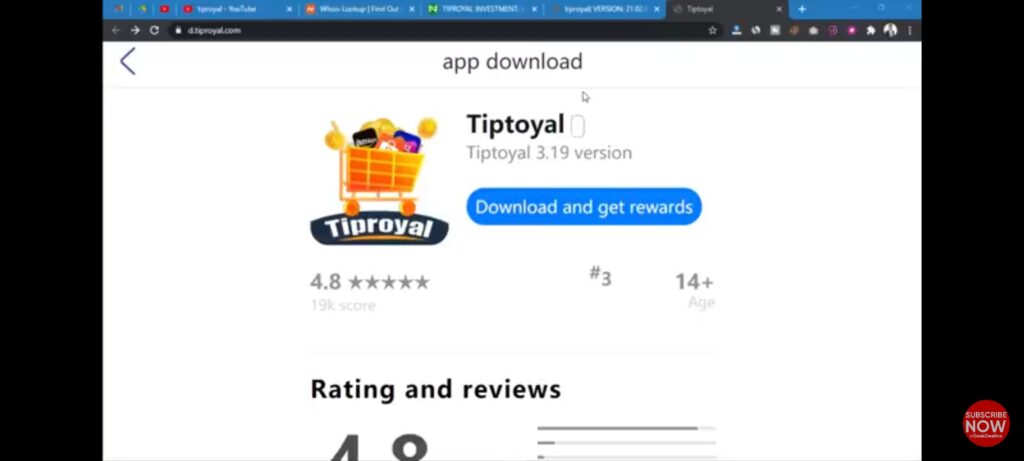The height and width of the screenshot is (461, 1024).
Task: Go back using the app download arrow
Action: pyautogui.click(x=127, y=62)
